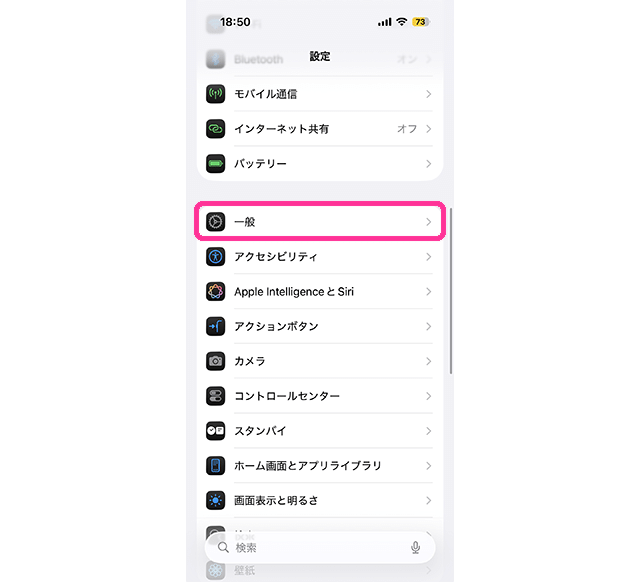Viewport: 640px width, 582px height.
Task: Open スタンバイ settings
Action: click(x=320, y=431)
